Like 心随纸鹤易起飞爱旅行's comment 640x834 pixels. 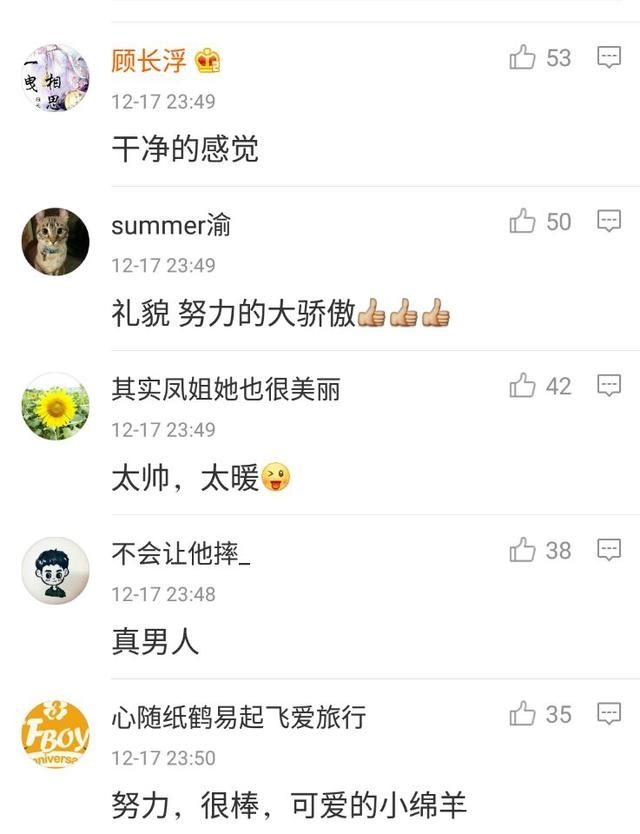pyautogui.click(x=523, y=714)
